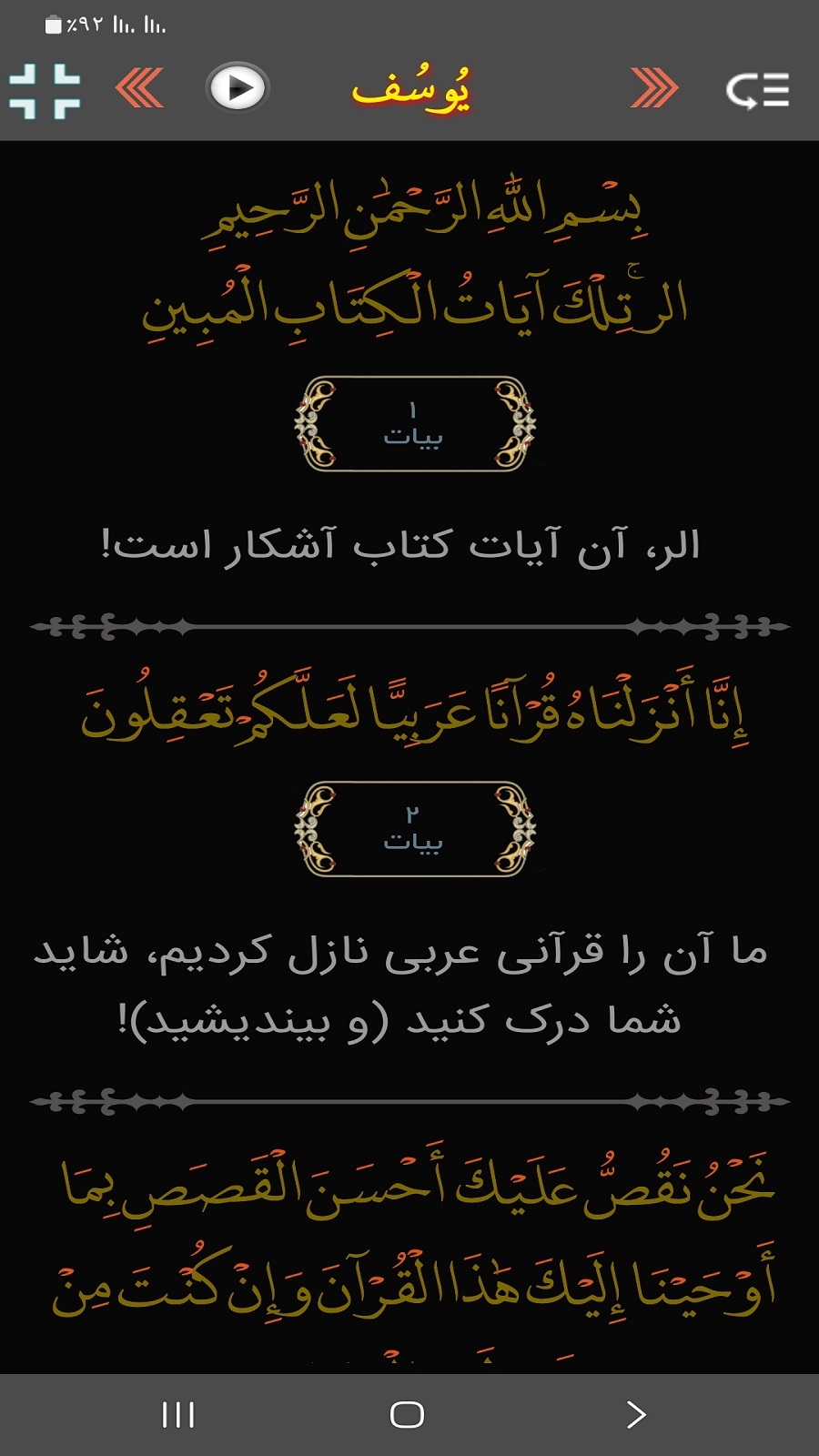Viewport: 819px width, 1456px height.
Task: Open the recent apps view
Action: click(x=178, y=1414)
